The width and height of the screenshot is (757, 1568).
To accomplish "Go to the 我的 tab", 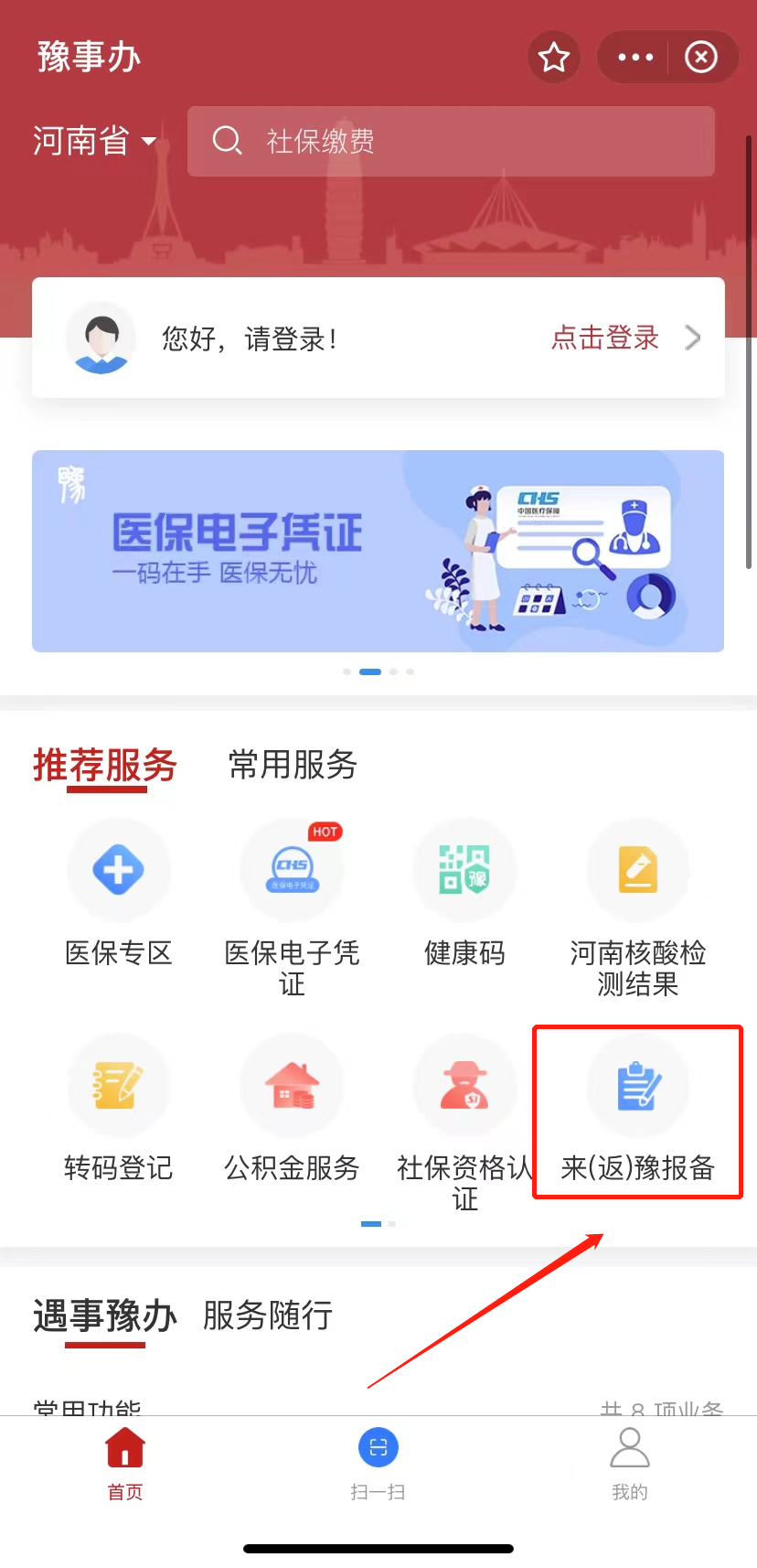I will [629, 1464].
